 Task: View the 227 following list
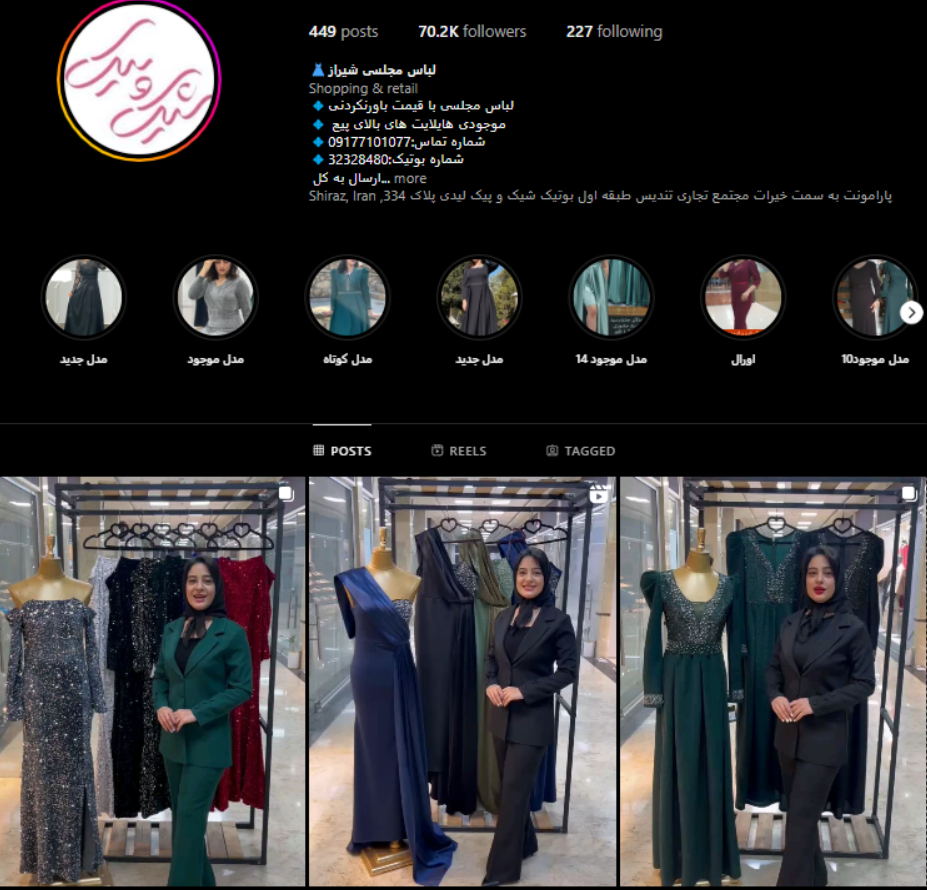614,32
